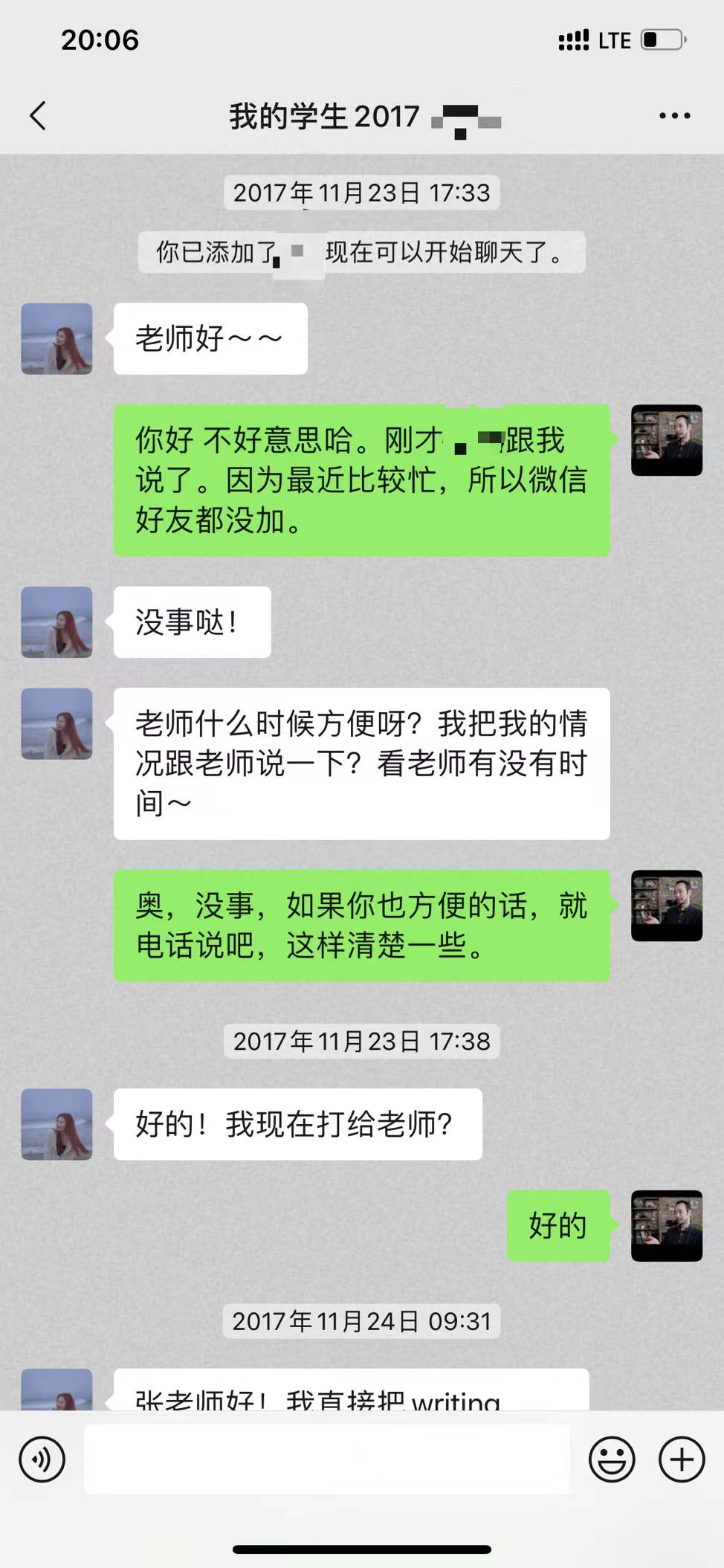Open student's avatar beside 老师好～～

coord(57,338)
